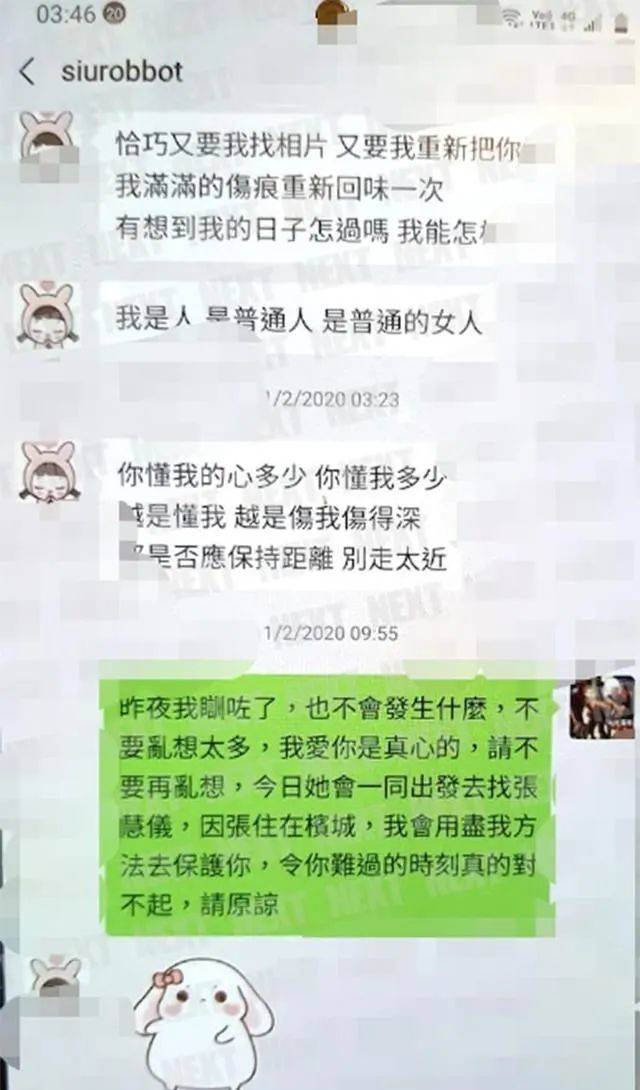Open my avatar beside the green message
Viewport: 640px width, 1090px height.
(x=602, y=707)
